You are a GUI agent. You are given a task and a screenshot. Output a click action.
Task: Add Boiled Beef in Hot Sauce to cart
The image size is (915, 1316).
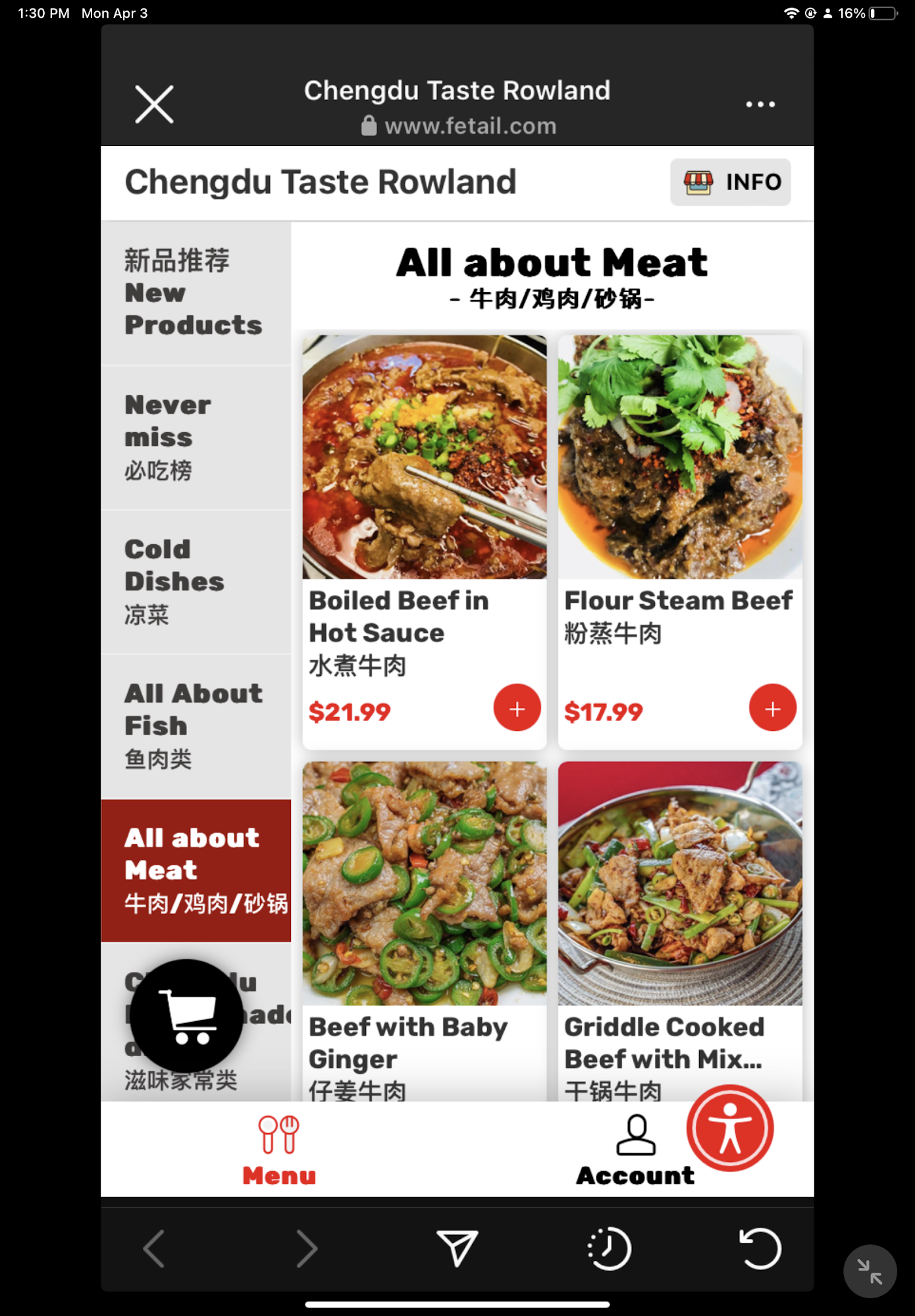coord(517,708)
